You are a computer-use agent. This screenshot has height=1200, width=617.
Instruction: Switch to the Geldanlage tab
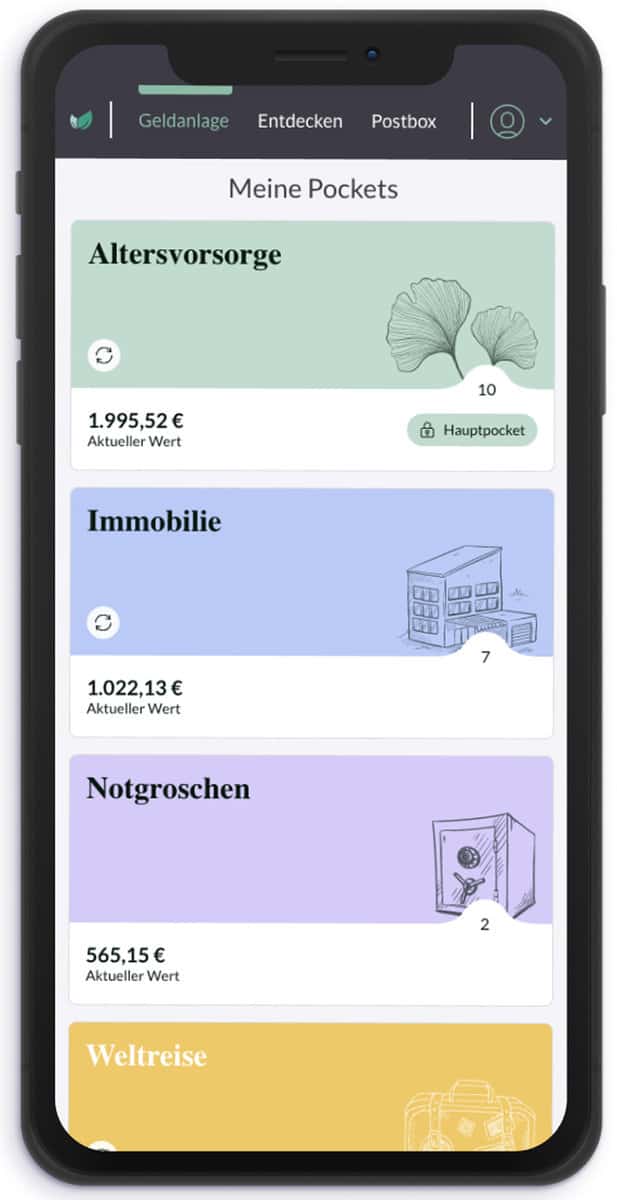pos(184,121)
